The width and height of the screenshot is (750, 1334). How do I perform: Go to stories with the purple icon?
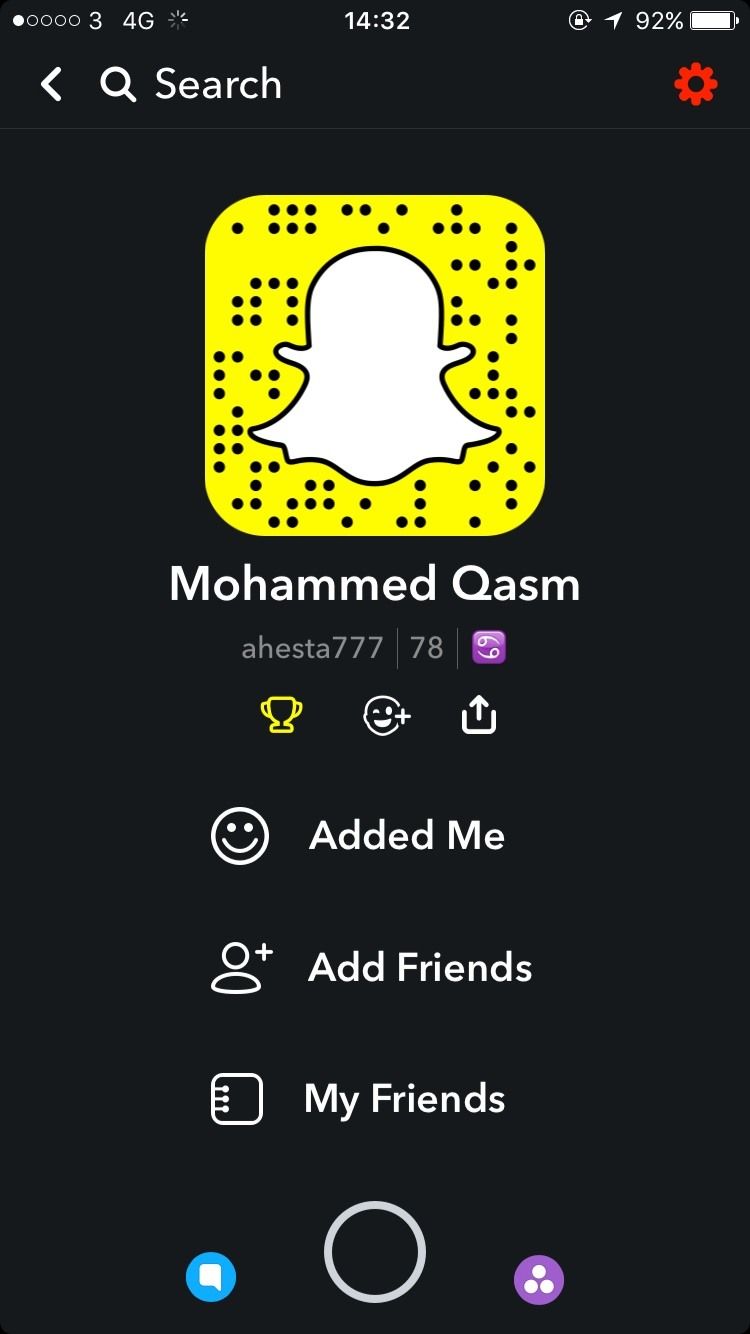click(539, 1278)
